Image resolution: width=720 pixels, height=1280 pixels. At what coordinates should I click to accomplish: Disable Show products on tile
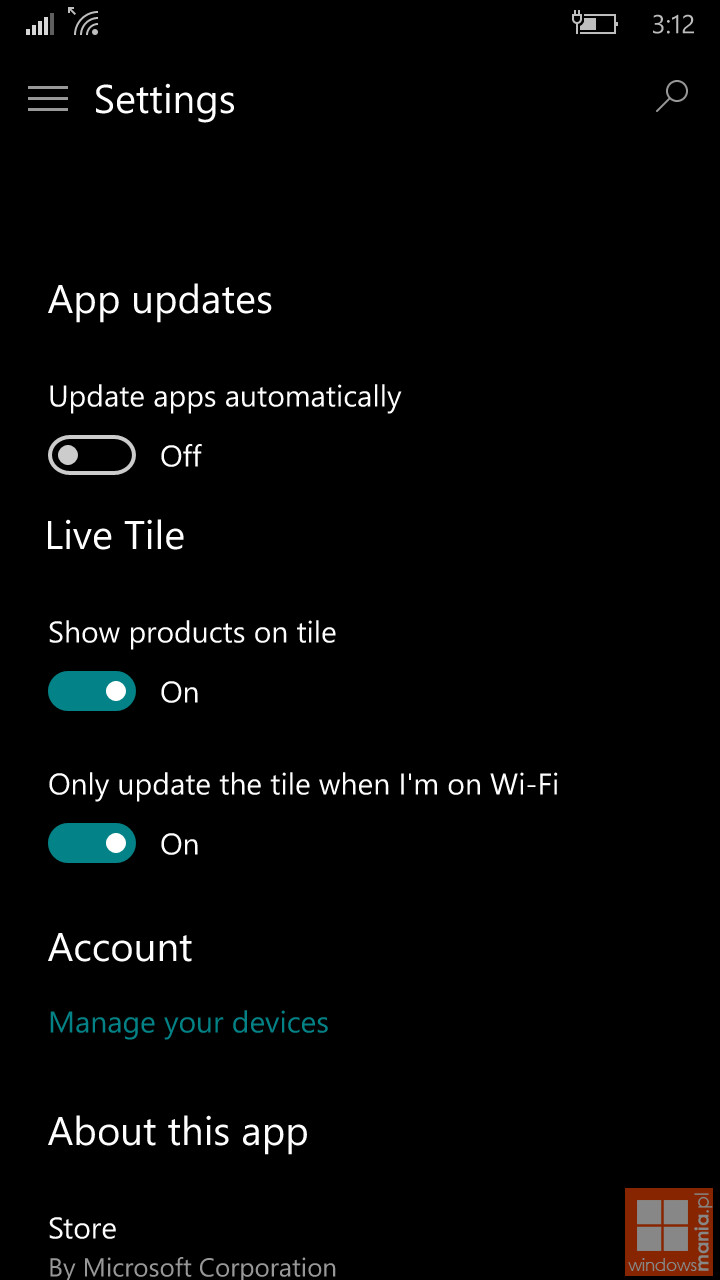92,691
